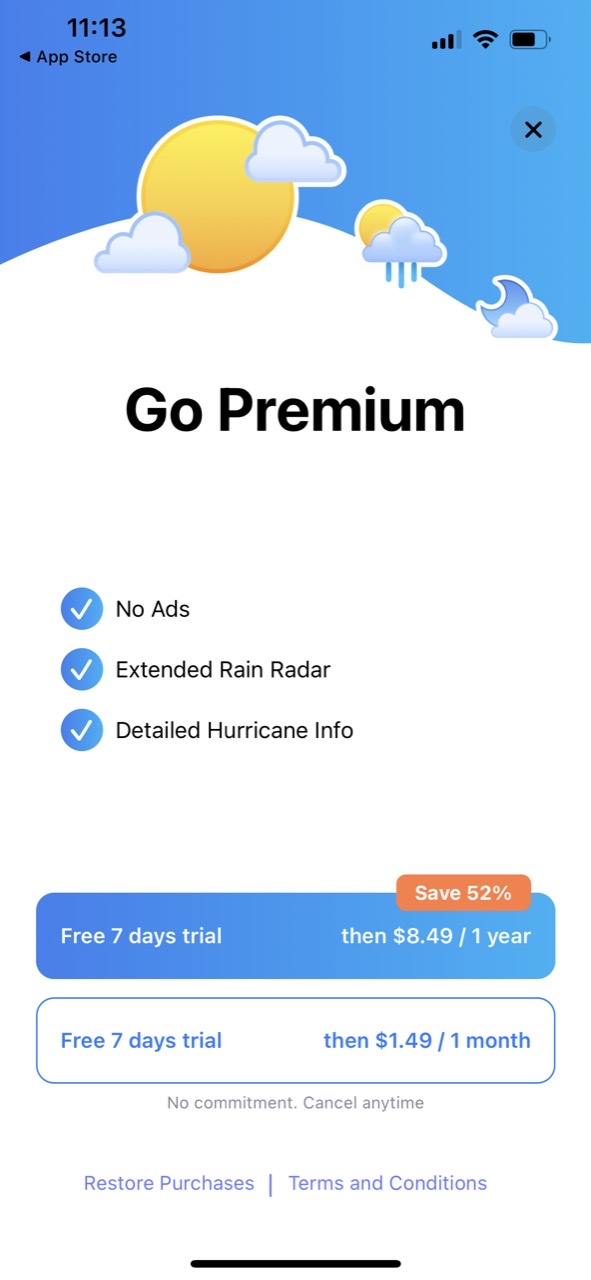The height and width of the screenshot is (1280, 591).
Task: Select the $8.49 yearly trial plan
Action: click(295, 936)
